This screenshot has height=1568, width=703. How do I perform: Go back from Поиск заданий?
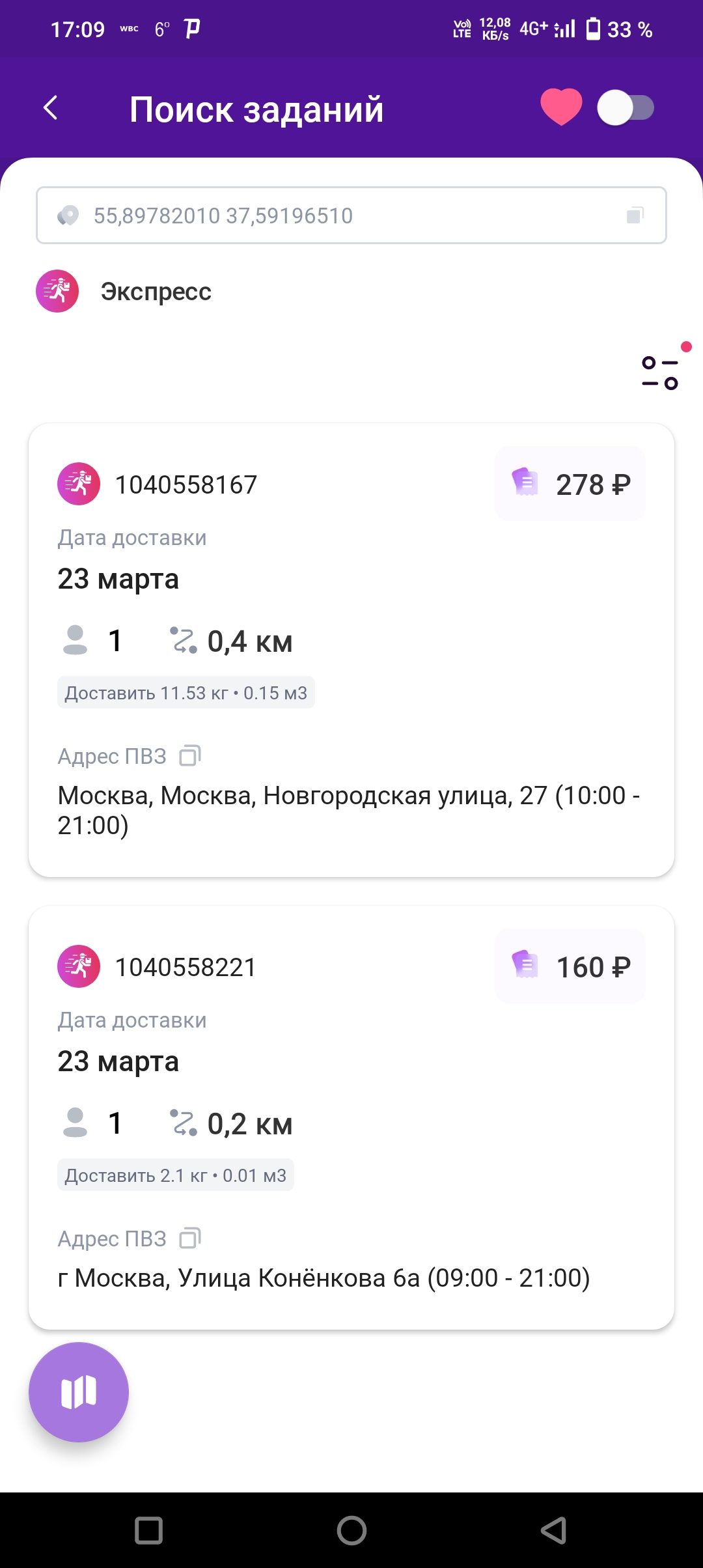(51, 108)
